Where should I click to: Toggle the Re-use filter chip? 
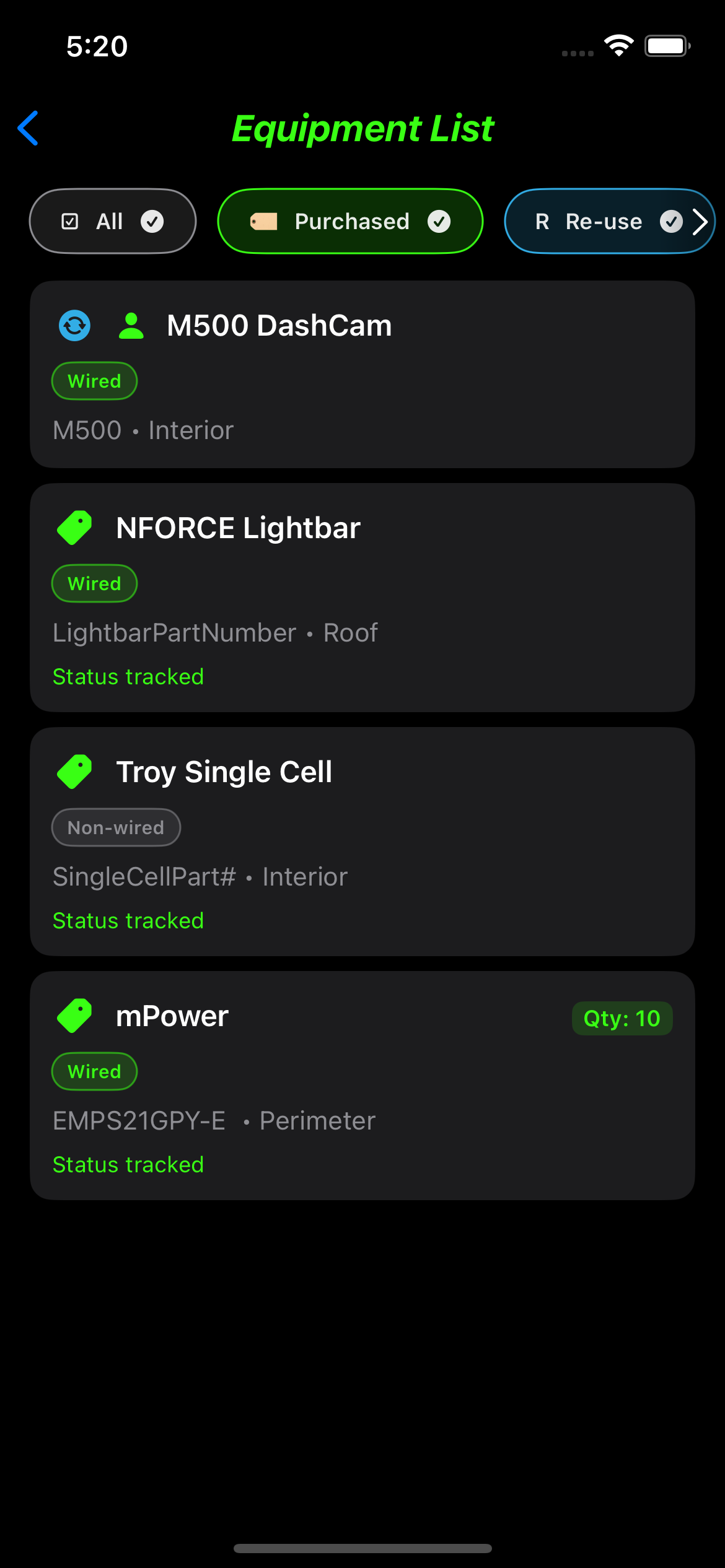pos(595,221)
